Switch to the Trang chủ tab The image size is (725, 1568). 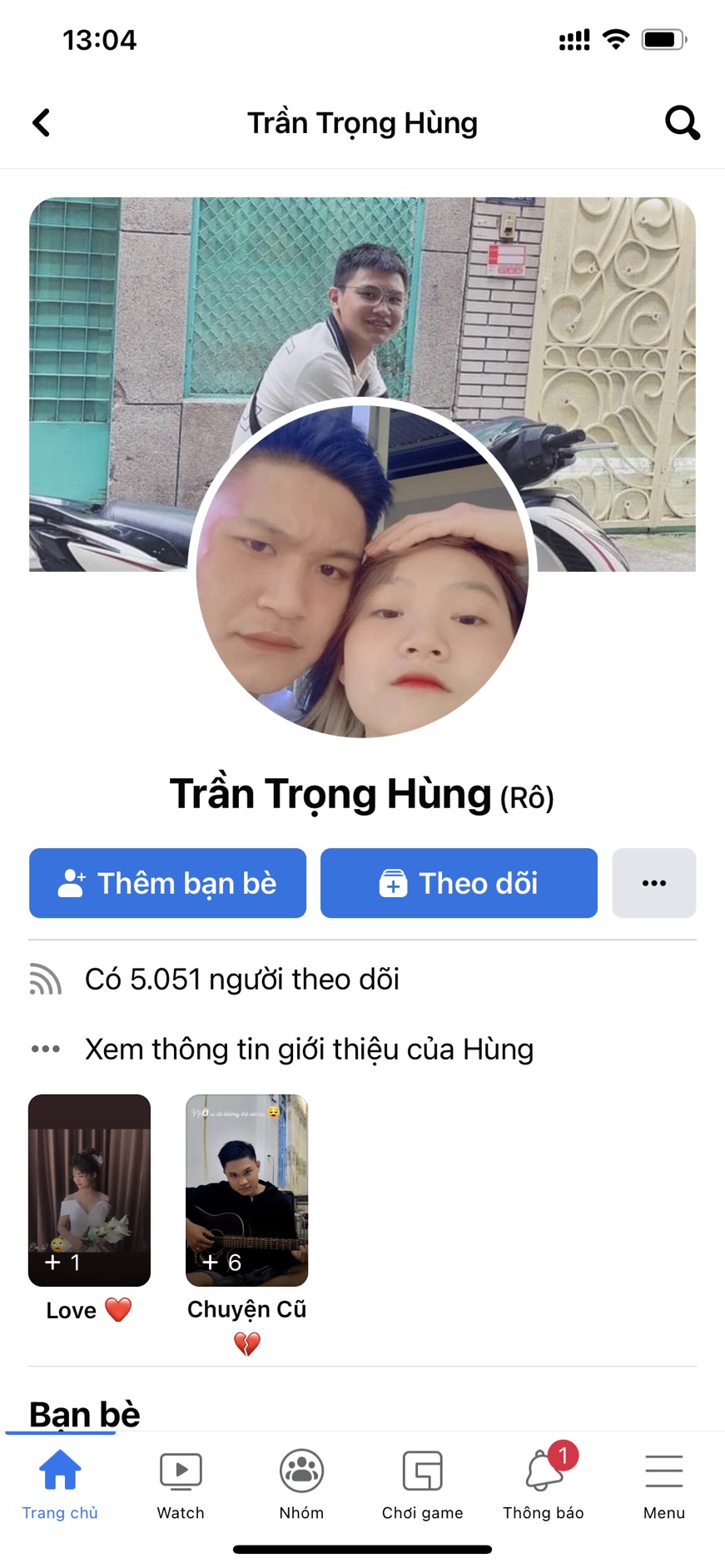click(60, 1485)
